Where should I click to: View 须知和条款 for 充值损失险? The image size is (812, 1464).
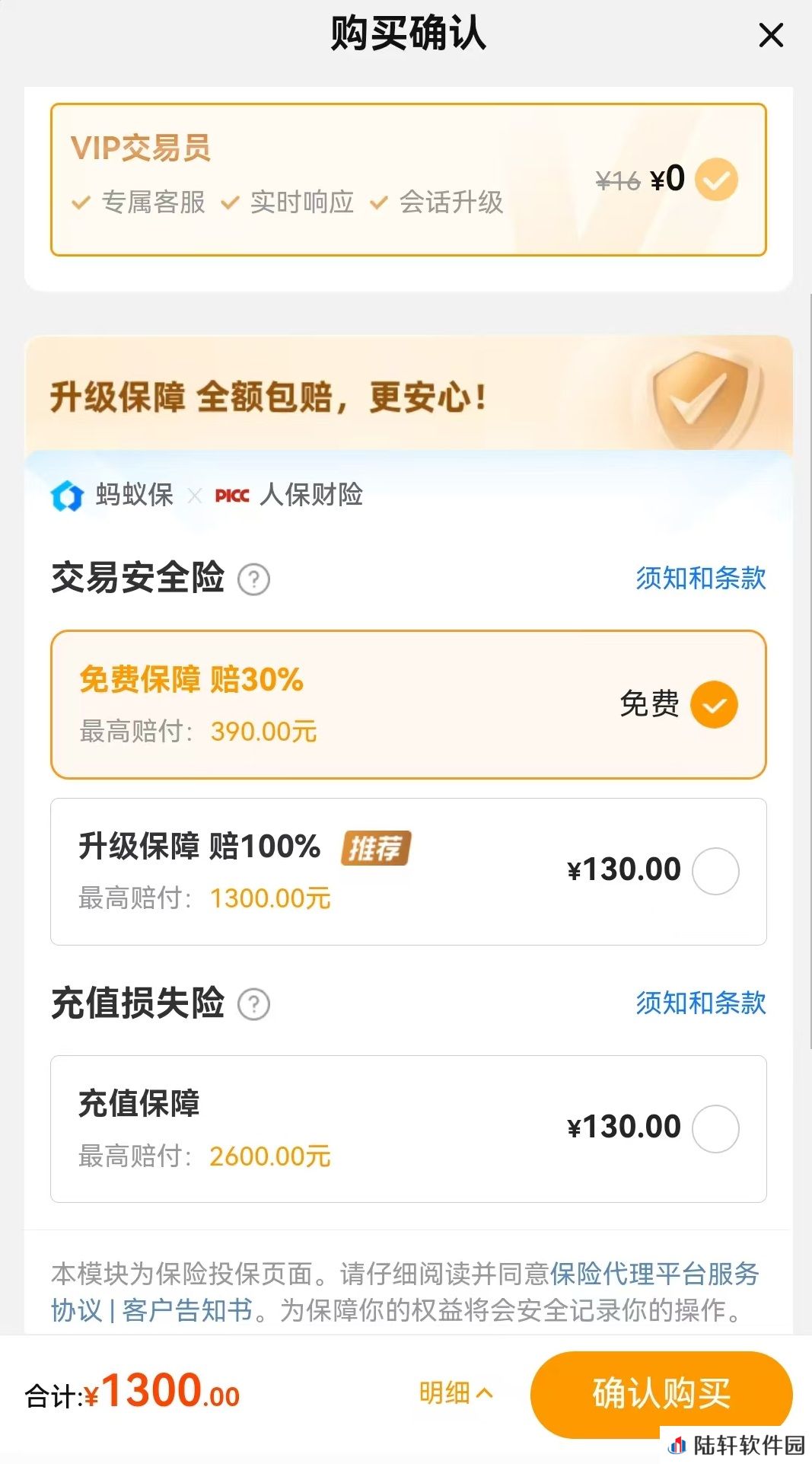701,1003
